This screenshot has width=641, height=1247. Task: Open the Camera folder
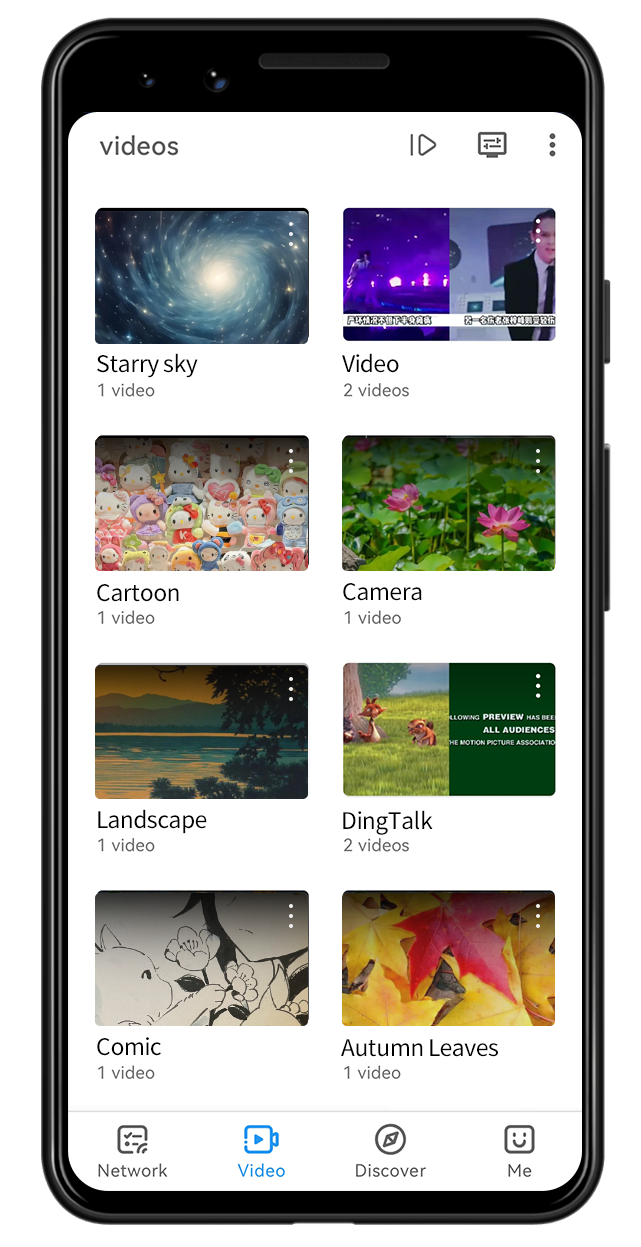click(x=448, y=503)
